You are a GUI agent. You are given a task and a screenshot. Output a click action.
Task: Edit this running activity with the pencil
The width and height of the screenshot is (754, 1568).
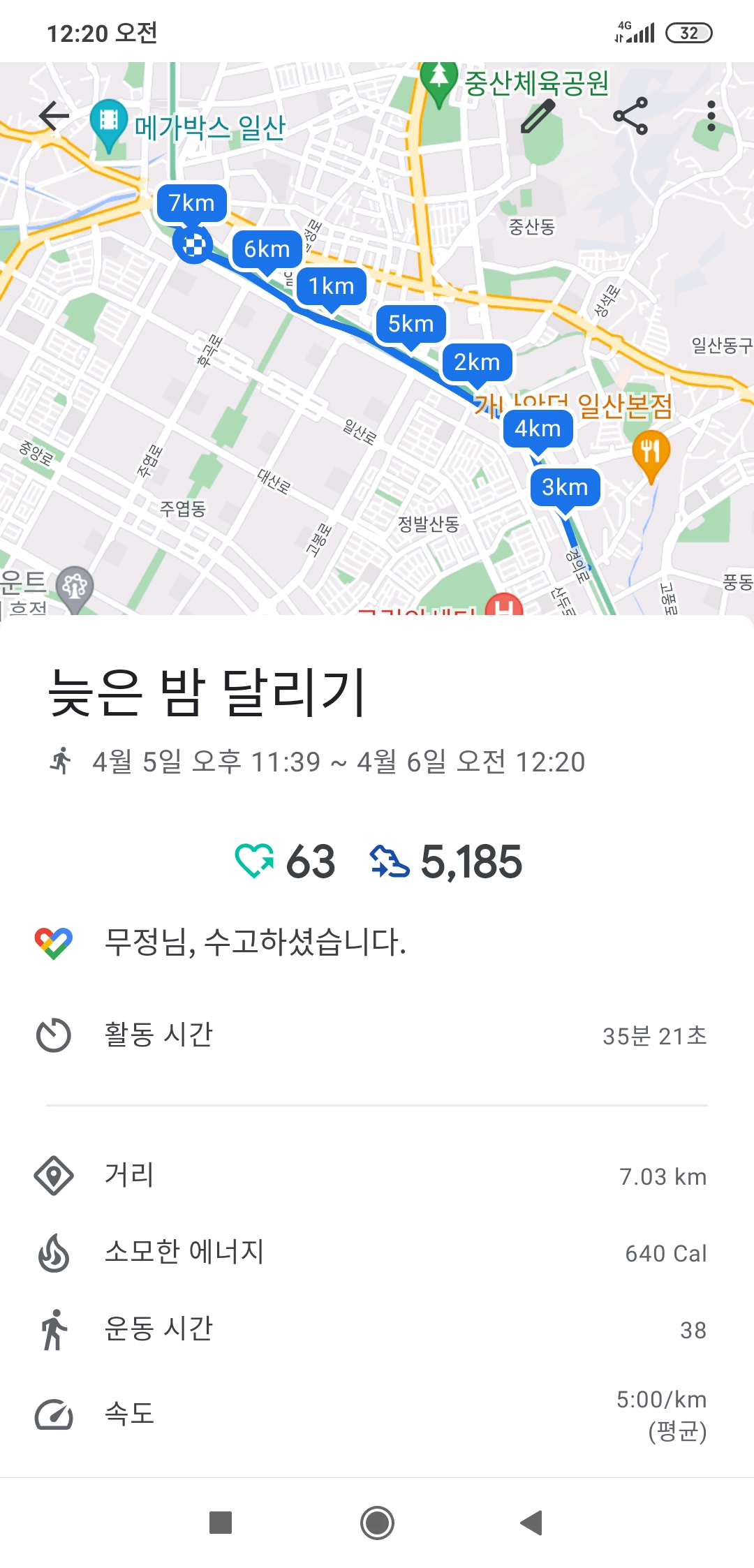(538, 116)
